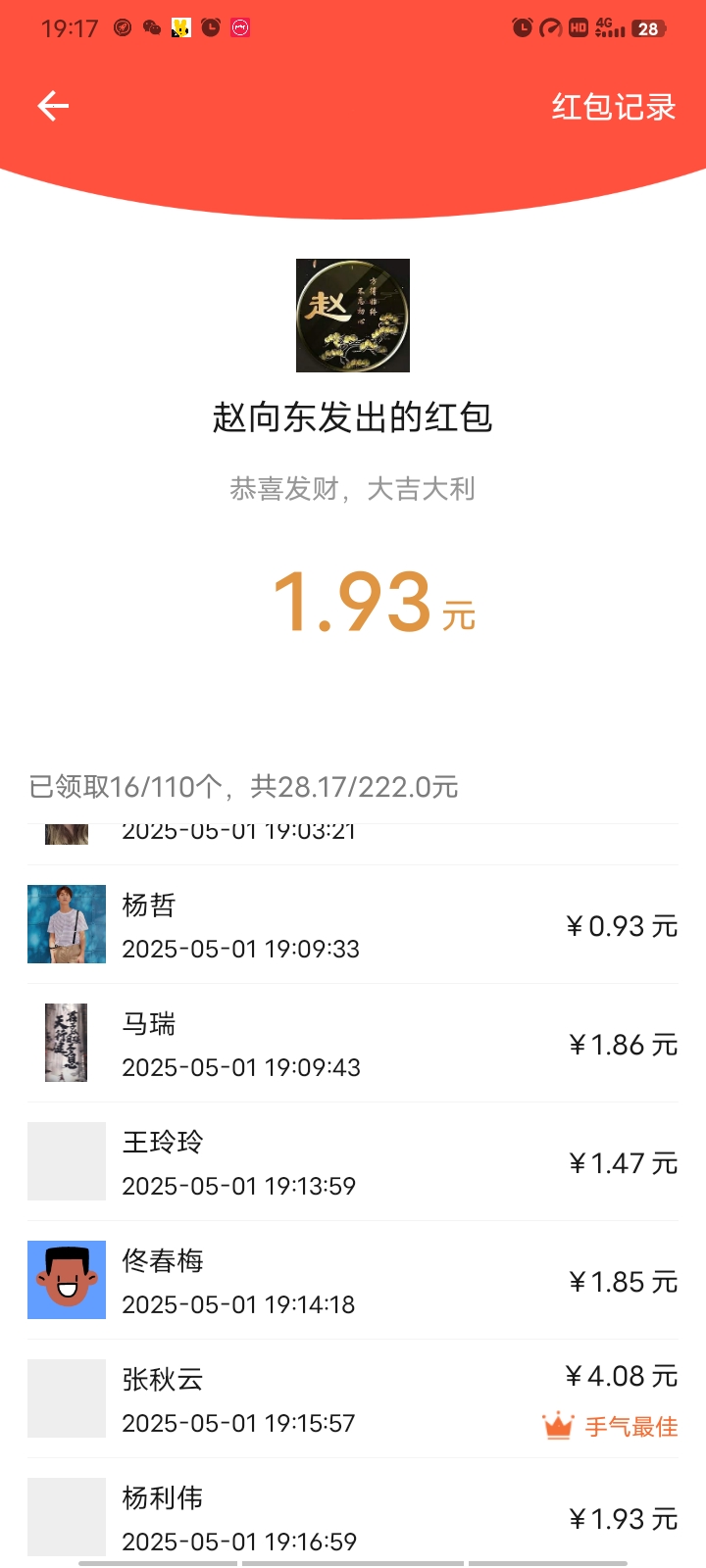Open 红包记录 red packet records
The image size is (706, 1568).
click(x=614, y=107)
